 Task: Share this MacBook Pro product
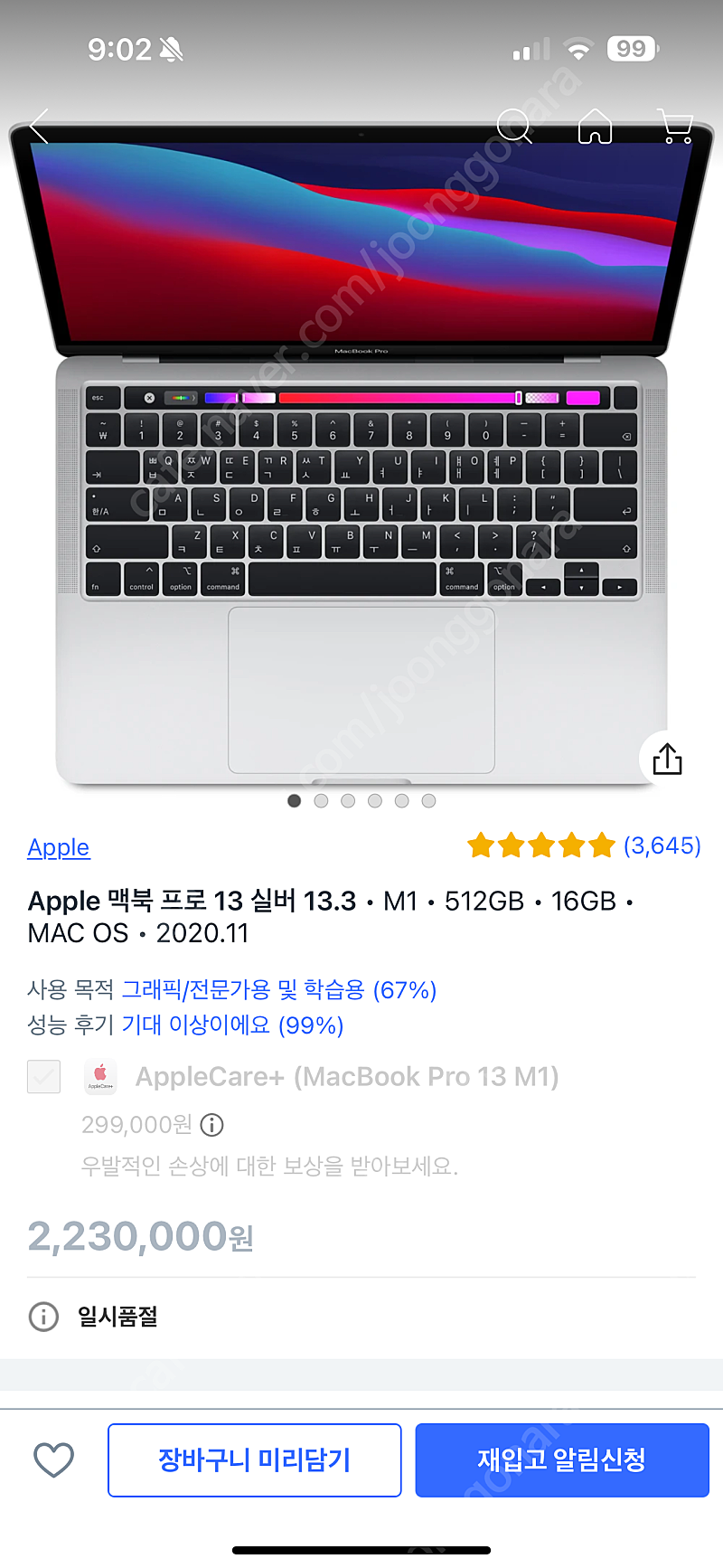(x=667, y=759)
